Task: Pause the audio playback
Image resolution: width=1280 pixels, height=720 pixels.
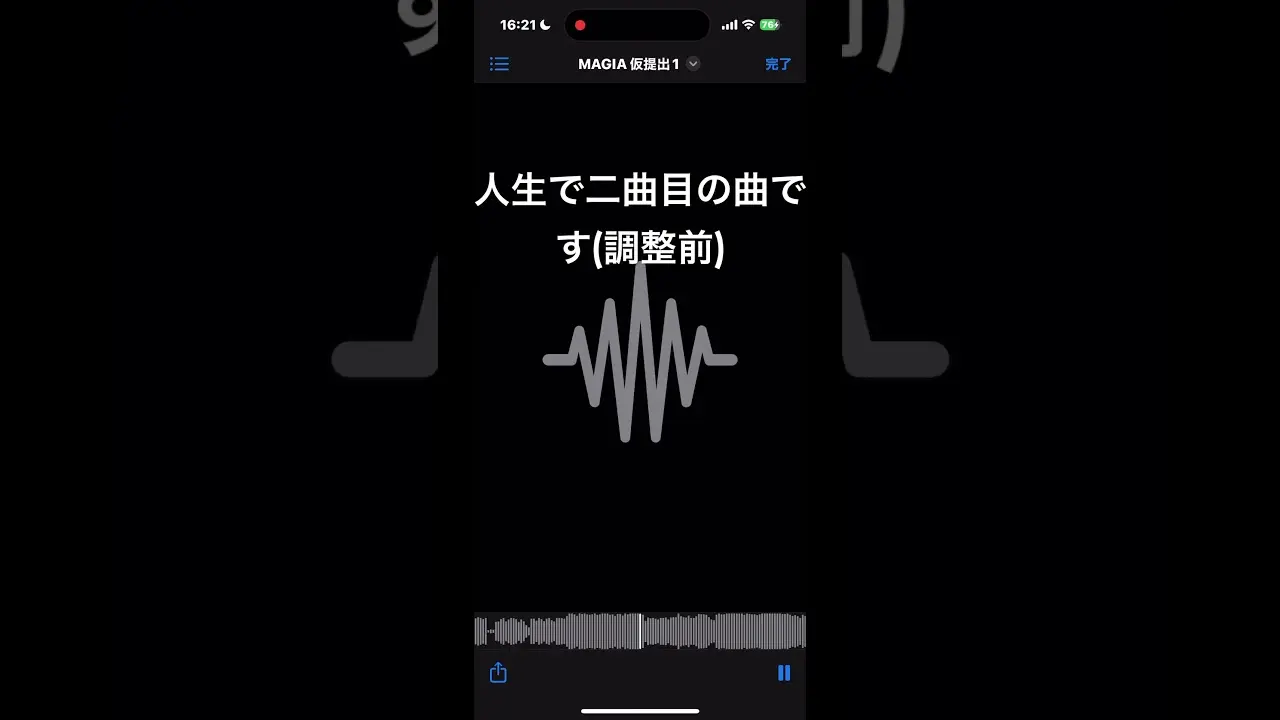Action: coord(784,673)
